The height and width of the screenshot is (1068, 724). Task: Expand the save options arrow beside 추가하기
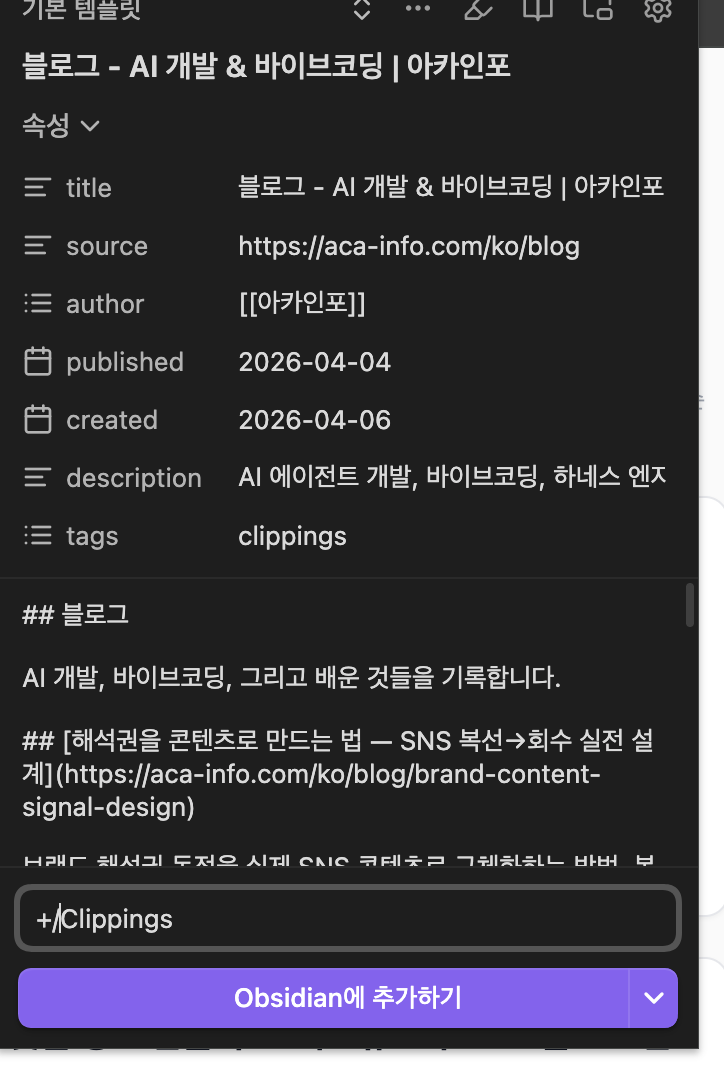click(654, 998)
